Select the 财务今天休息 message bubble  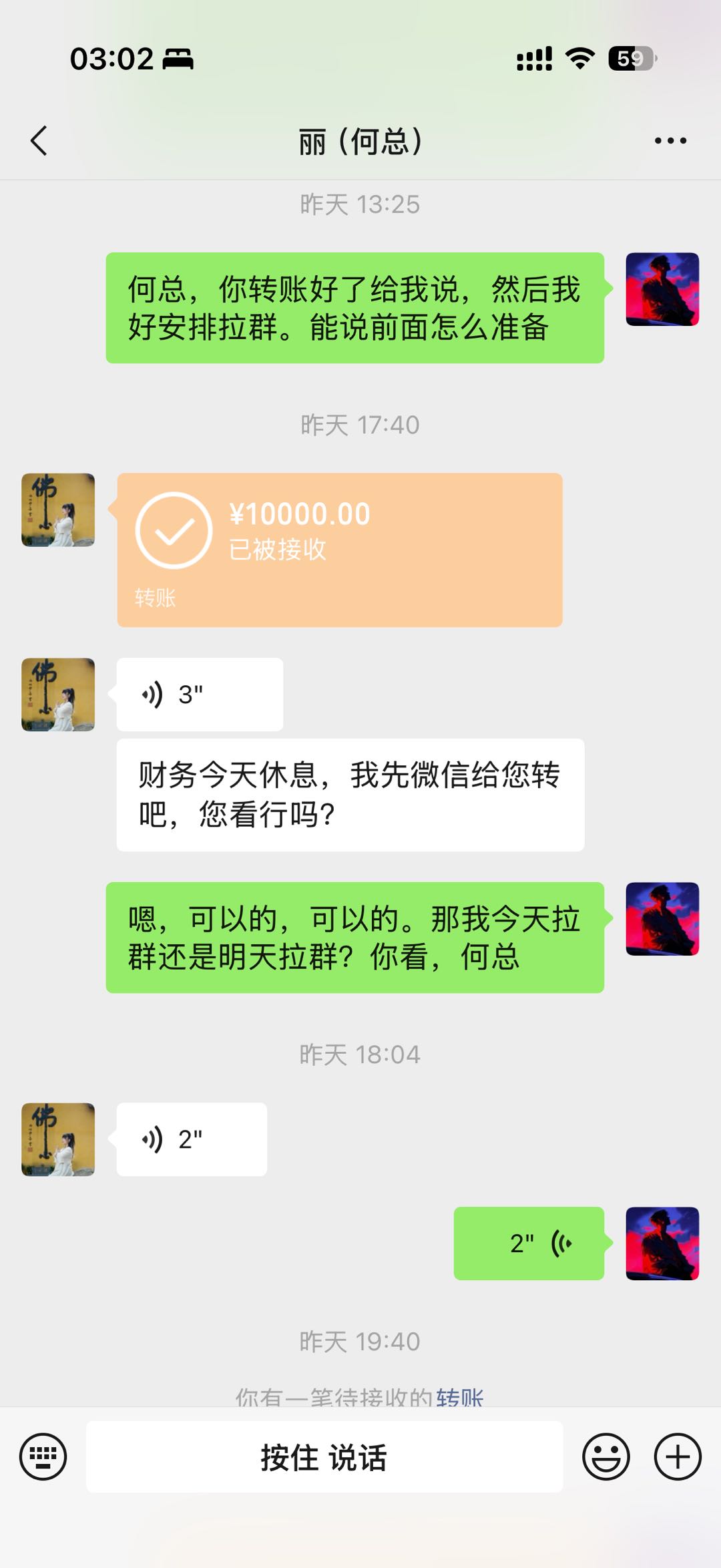352,795
